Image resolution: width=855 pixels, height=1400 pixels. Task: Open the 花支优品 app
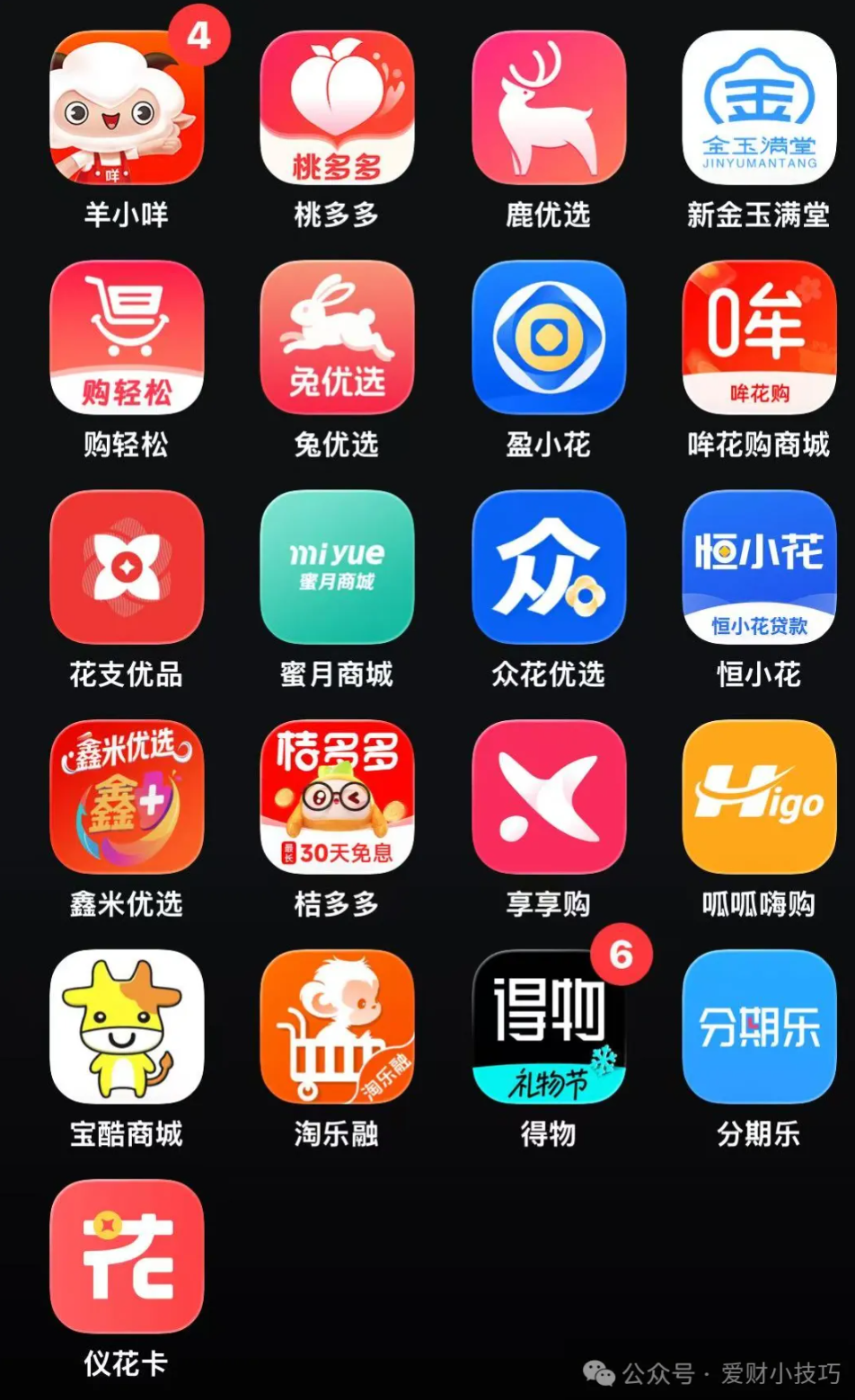click(127, 568)
